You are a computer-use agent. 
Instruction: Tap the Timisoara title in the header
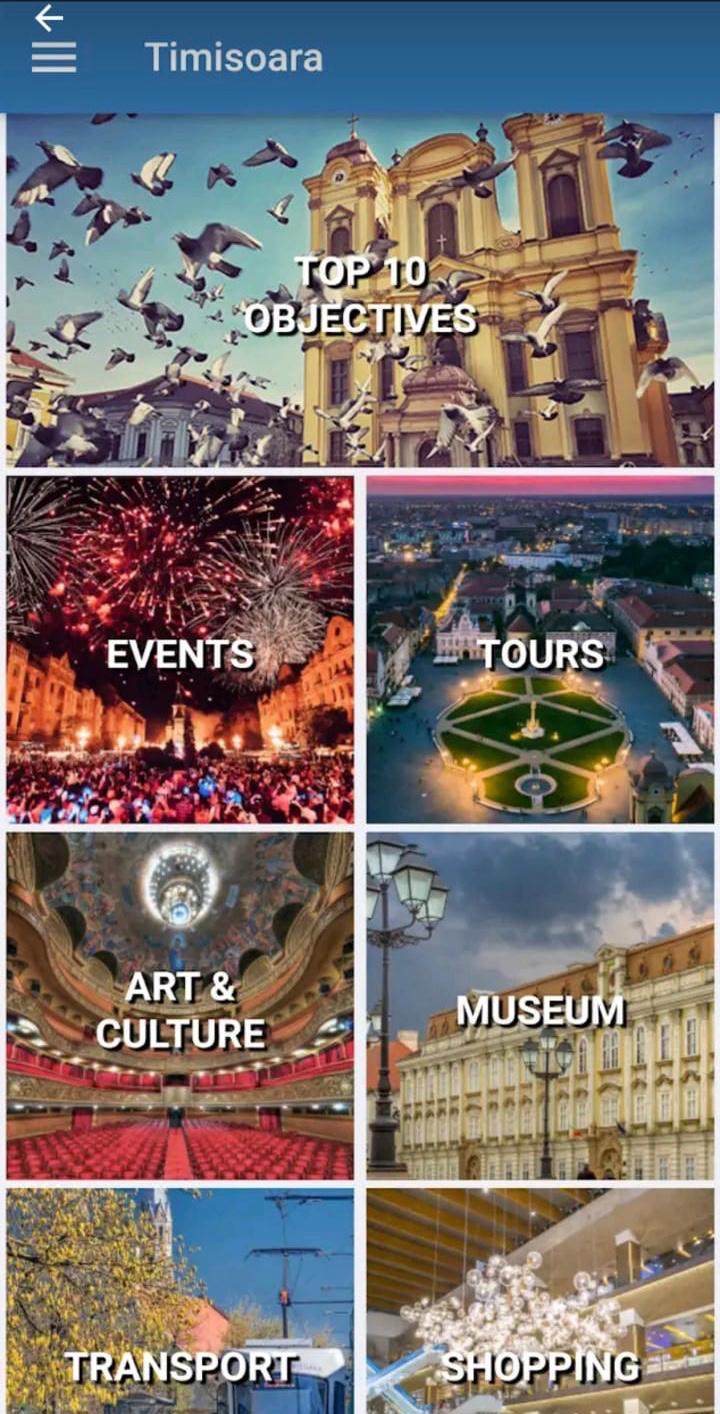235,57
